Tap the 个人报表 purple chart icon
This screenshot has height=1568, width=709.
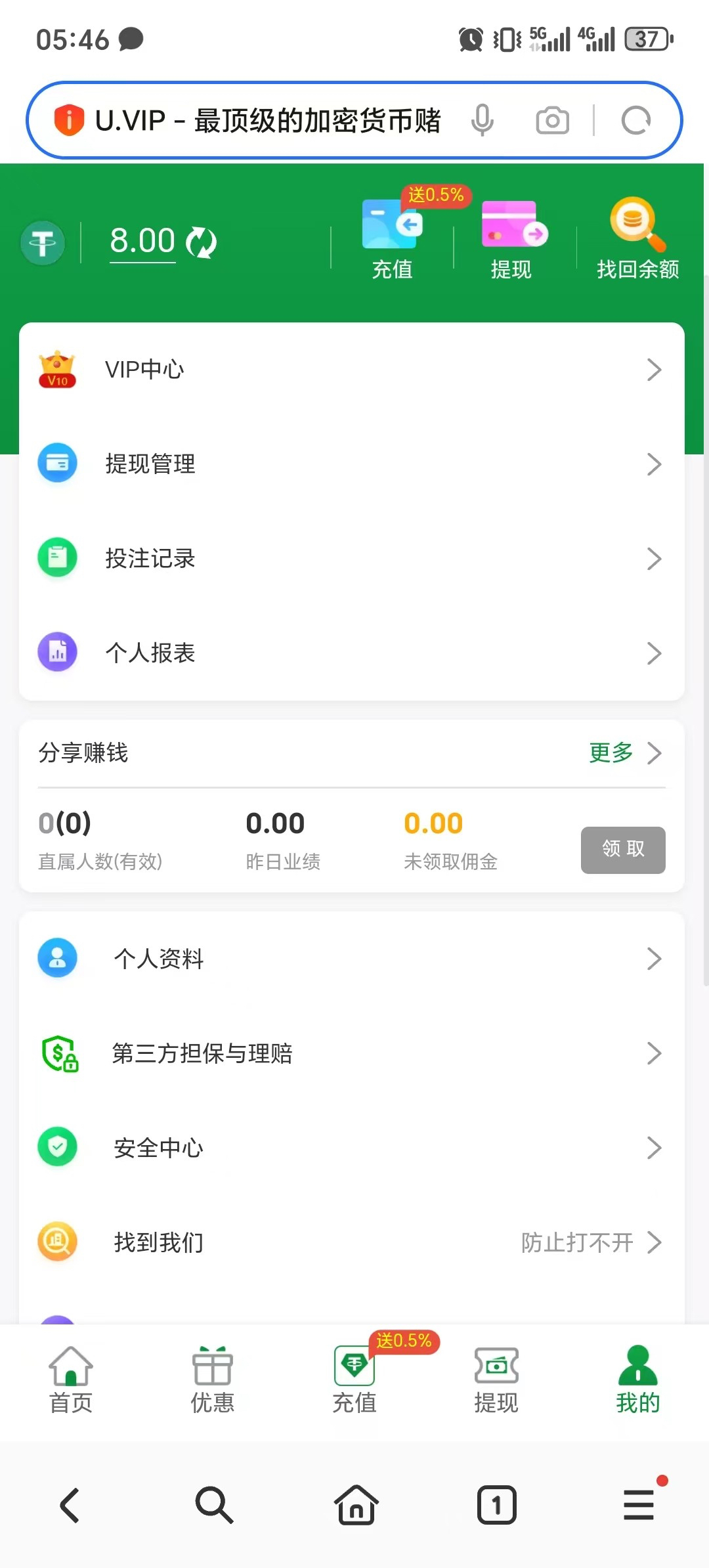pos(58,652)
